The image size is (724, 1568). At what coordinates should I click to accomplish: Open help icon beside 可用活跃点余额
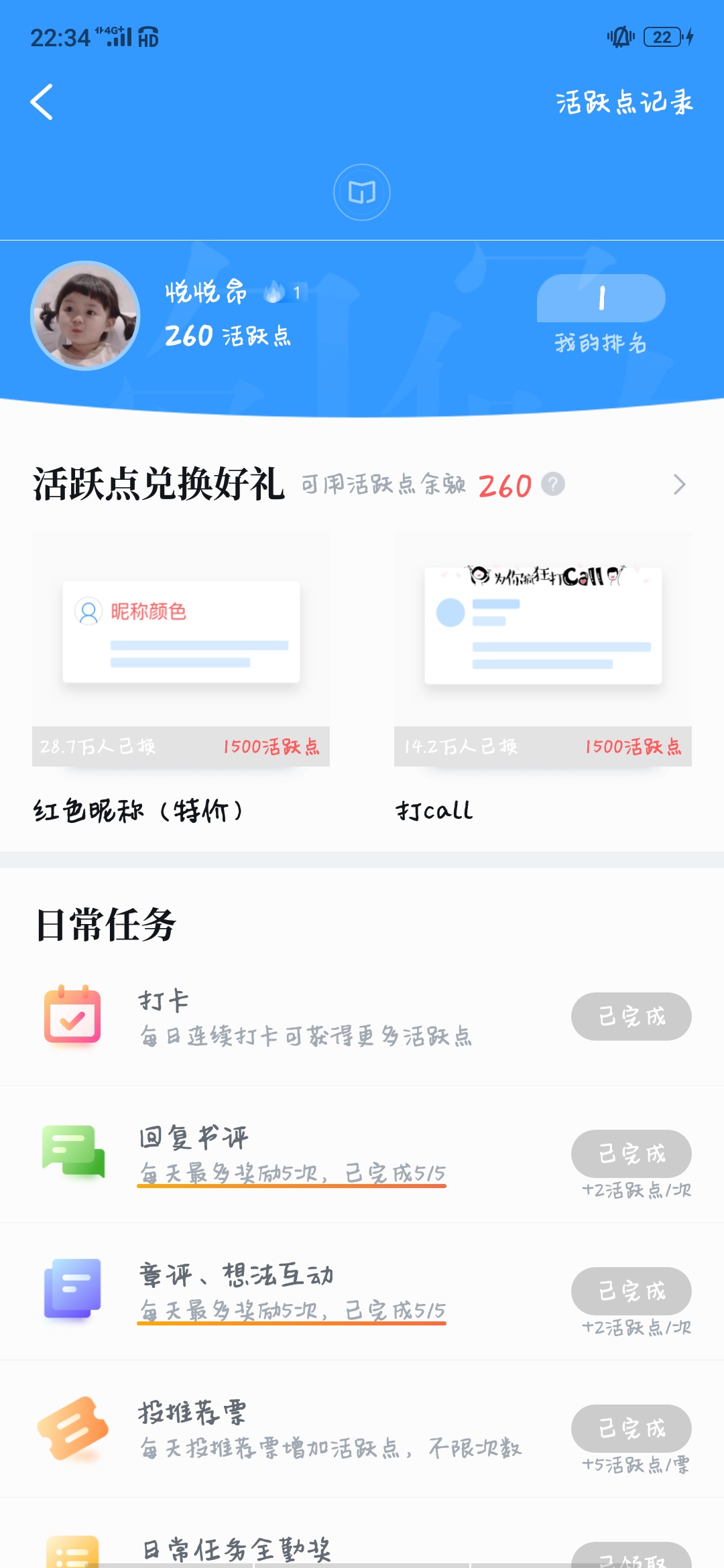pos(553,484)
